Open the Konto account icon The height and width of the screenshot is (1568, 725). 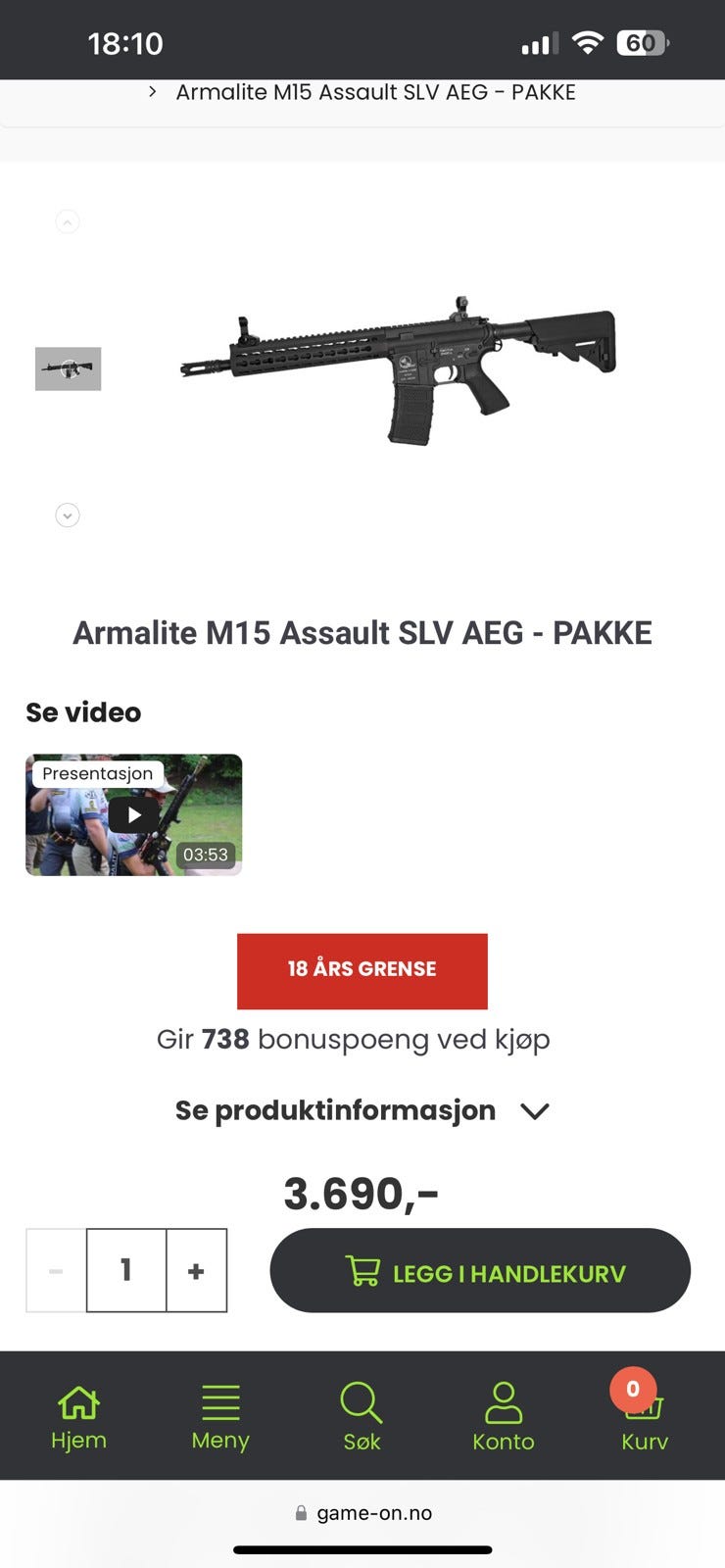pyautogui.click(x=504, y=1403)
